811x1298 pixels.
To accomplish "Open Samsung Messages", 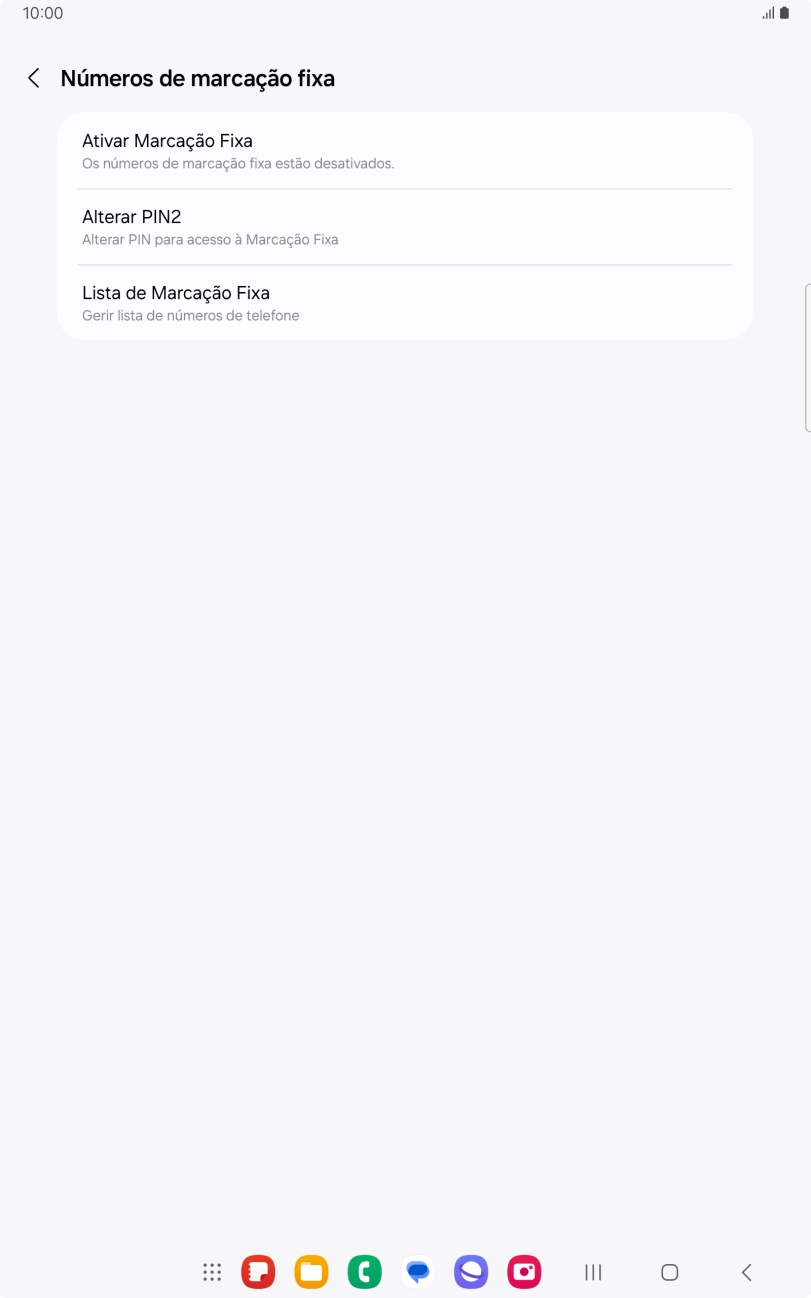I will click(417, 1271).
